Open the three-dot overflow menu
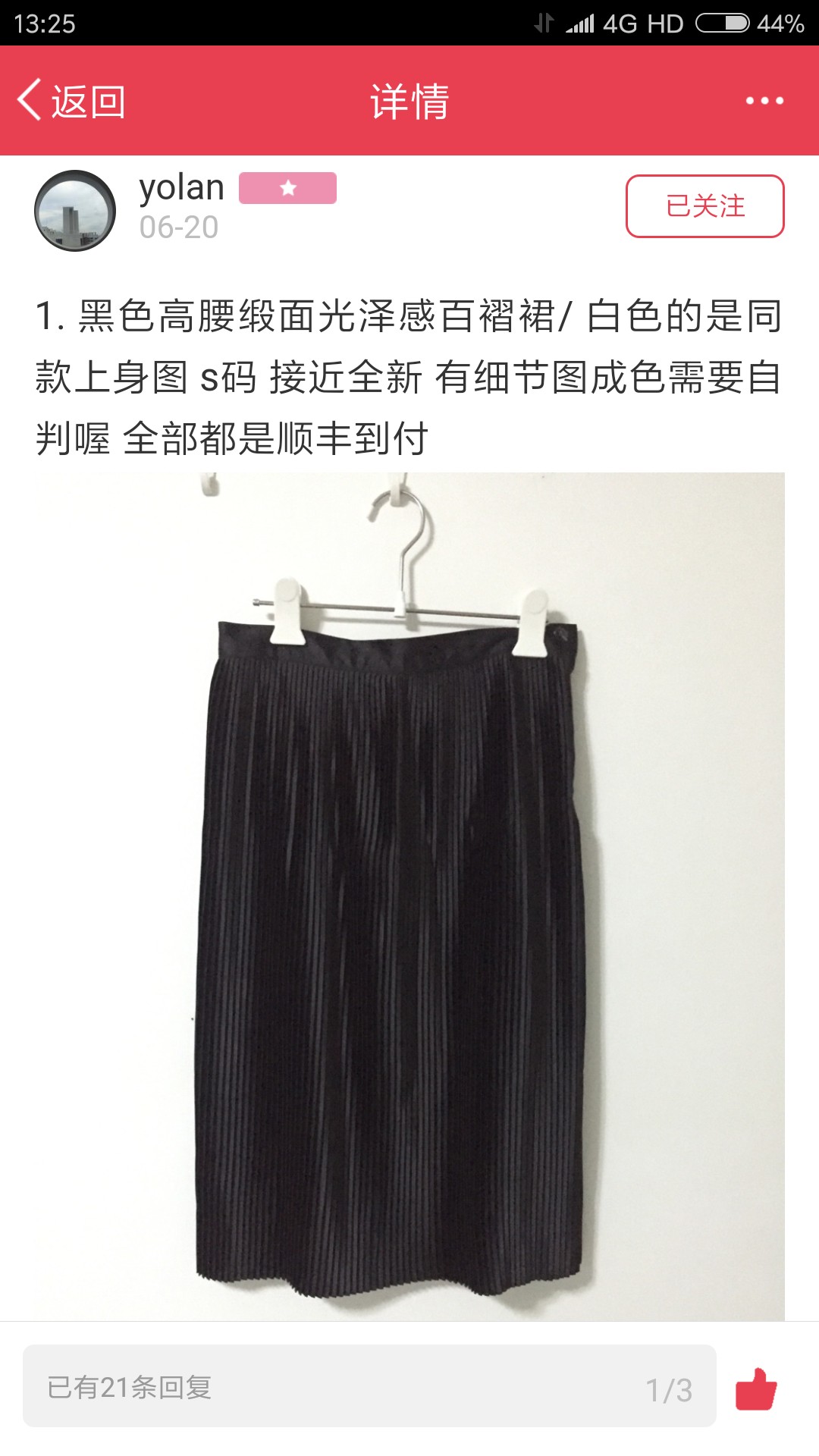Image resolution: width=819 pixels, height=1456 pixels. [764, 101]
